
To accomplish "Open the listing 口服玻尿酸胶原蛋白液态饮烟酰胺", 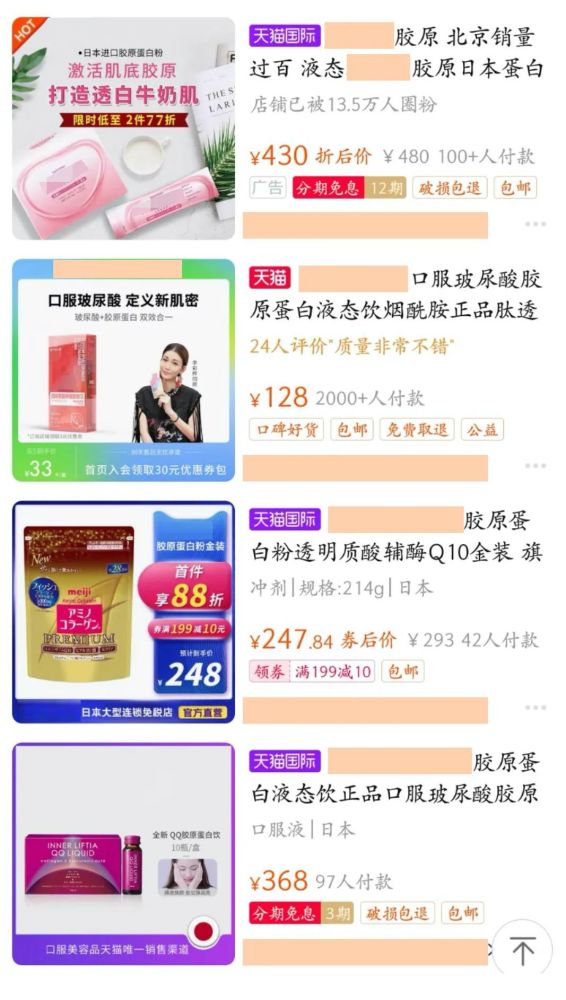I will [x=396, y=295].
